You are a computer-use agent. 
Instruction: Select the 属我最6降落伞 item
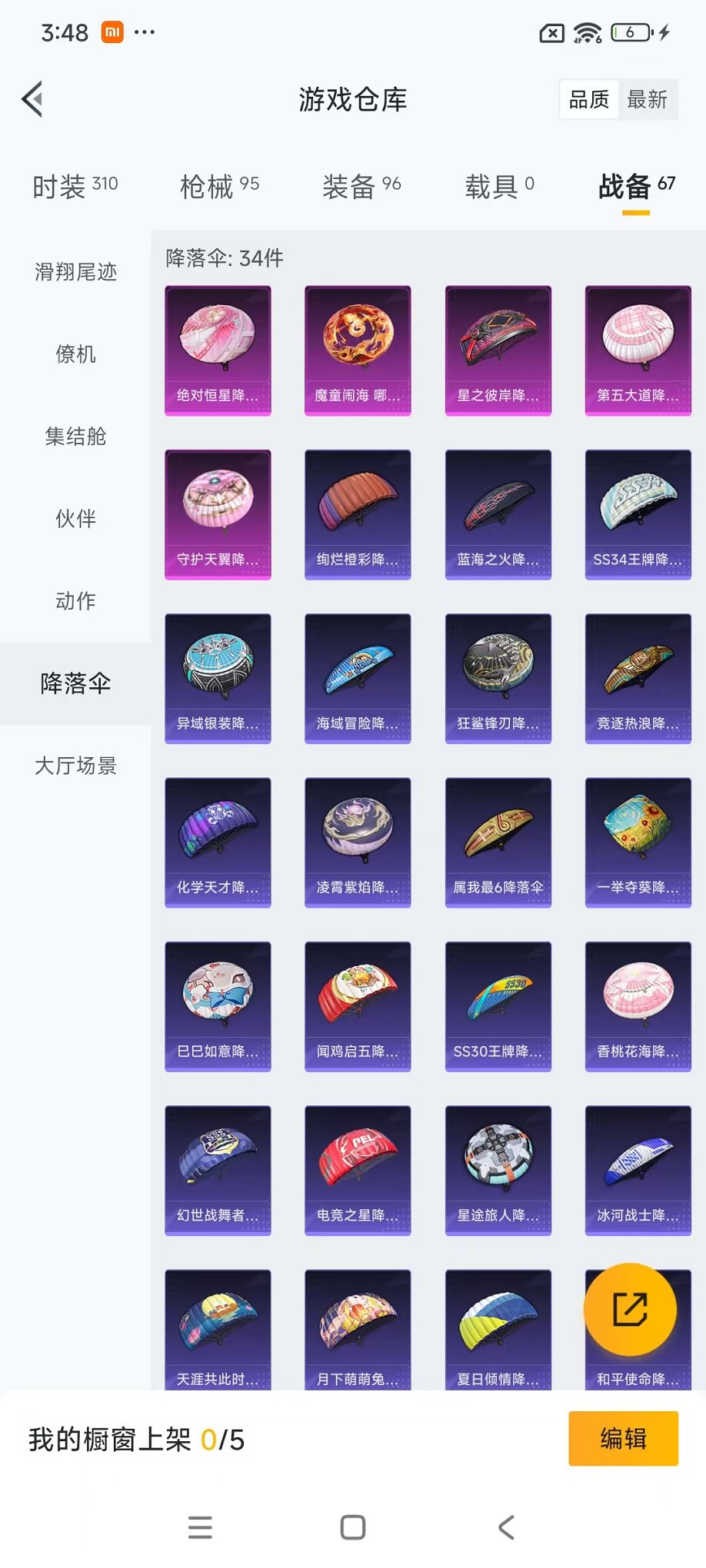498,842
